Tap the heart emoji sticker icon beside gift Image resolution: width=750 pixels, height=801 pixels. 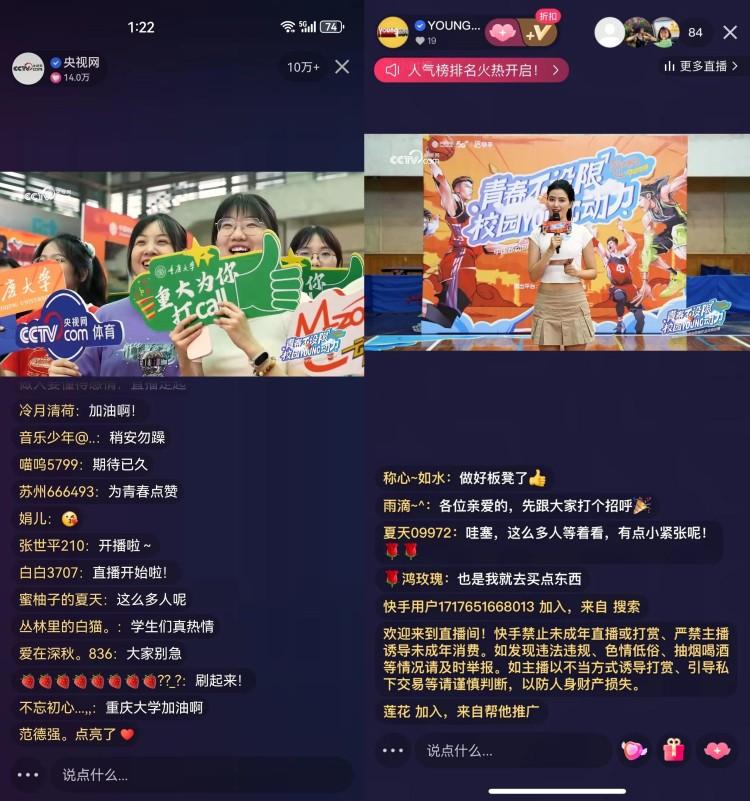pos(634,750)
